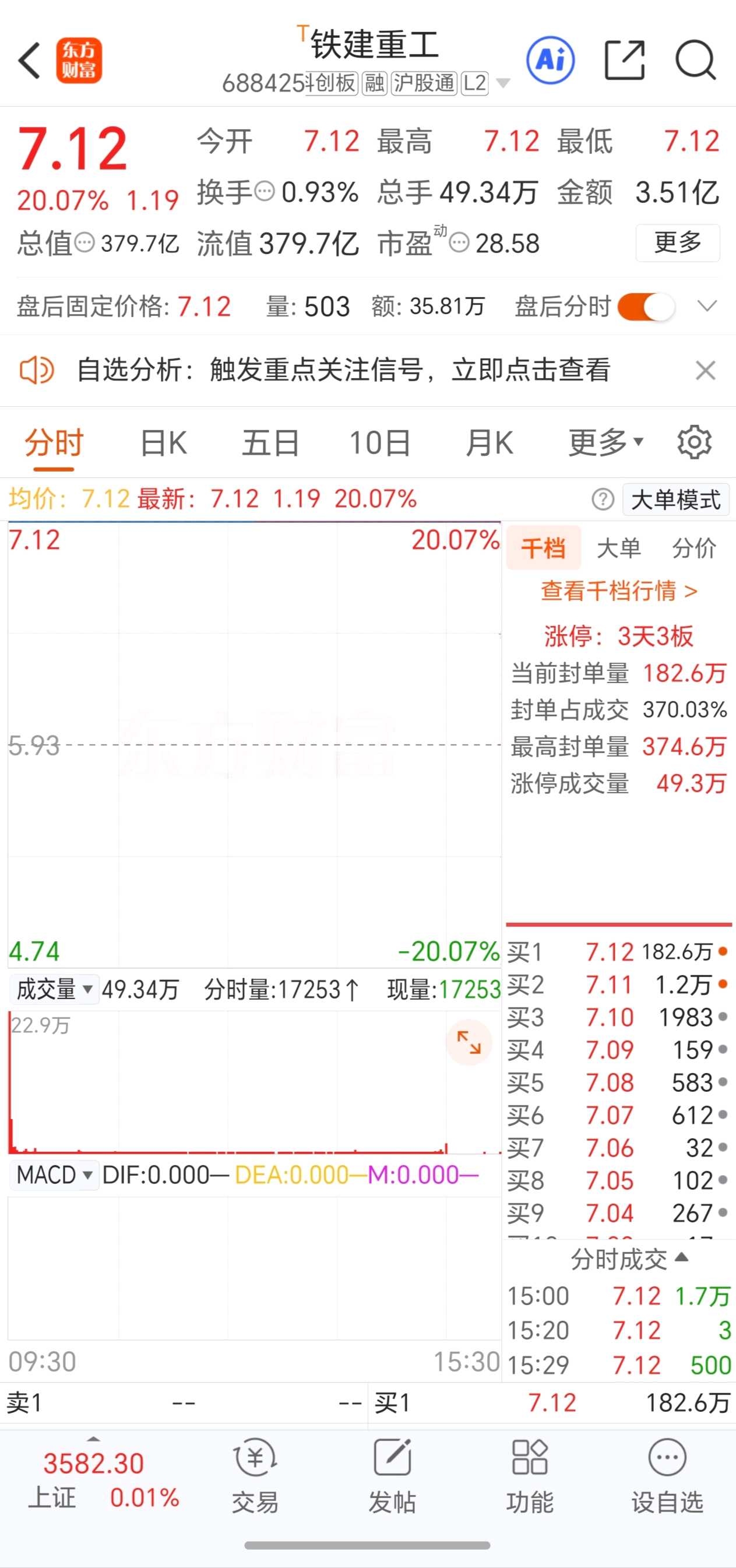This screenshot has width=736, height=1568.
Task: Switch to the 日K tab
Action: click(x=163, y=442)
